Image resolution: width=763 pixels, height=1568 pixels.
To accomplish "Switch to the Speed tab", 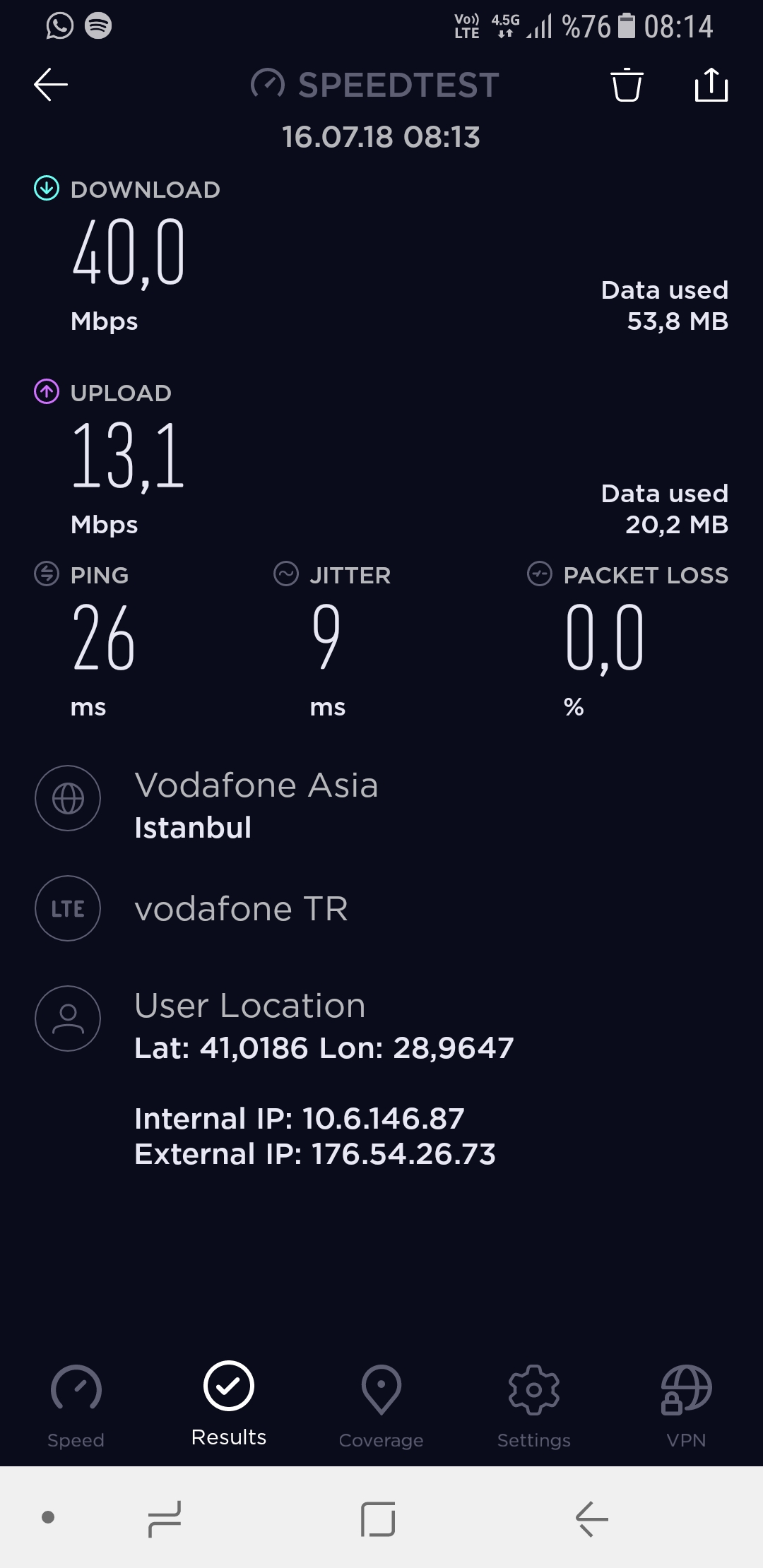I will (x=76, y=1407).
